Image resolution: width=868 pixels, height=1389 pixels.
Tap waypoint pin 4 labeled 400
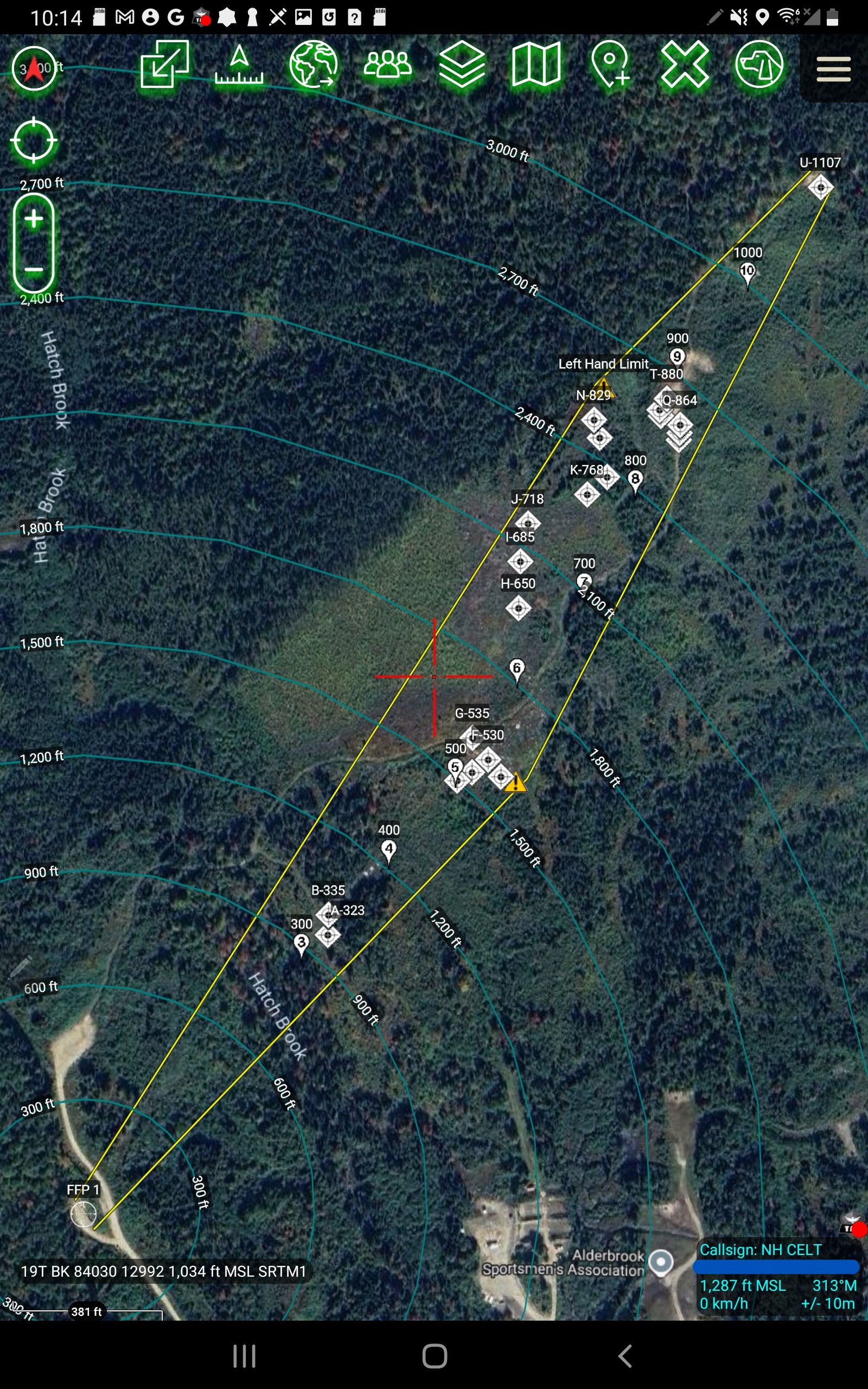pos(388,850)
